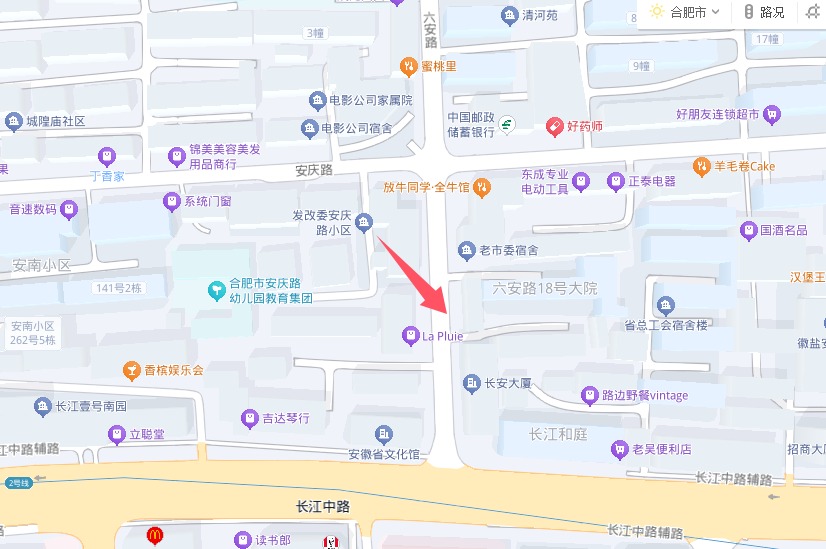Viewport: 826px width, 549px height.
Task: Open the 羊毛卷Cake marker
Action: [701, 166]
